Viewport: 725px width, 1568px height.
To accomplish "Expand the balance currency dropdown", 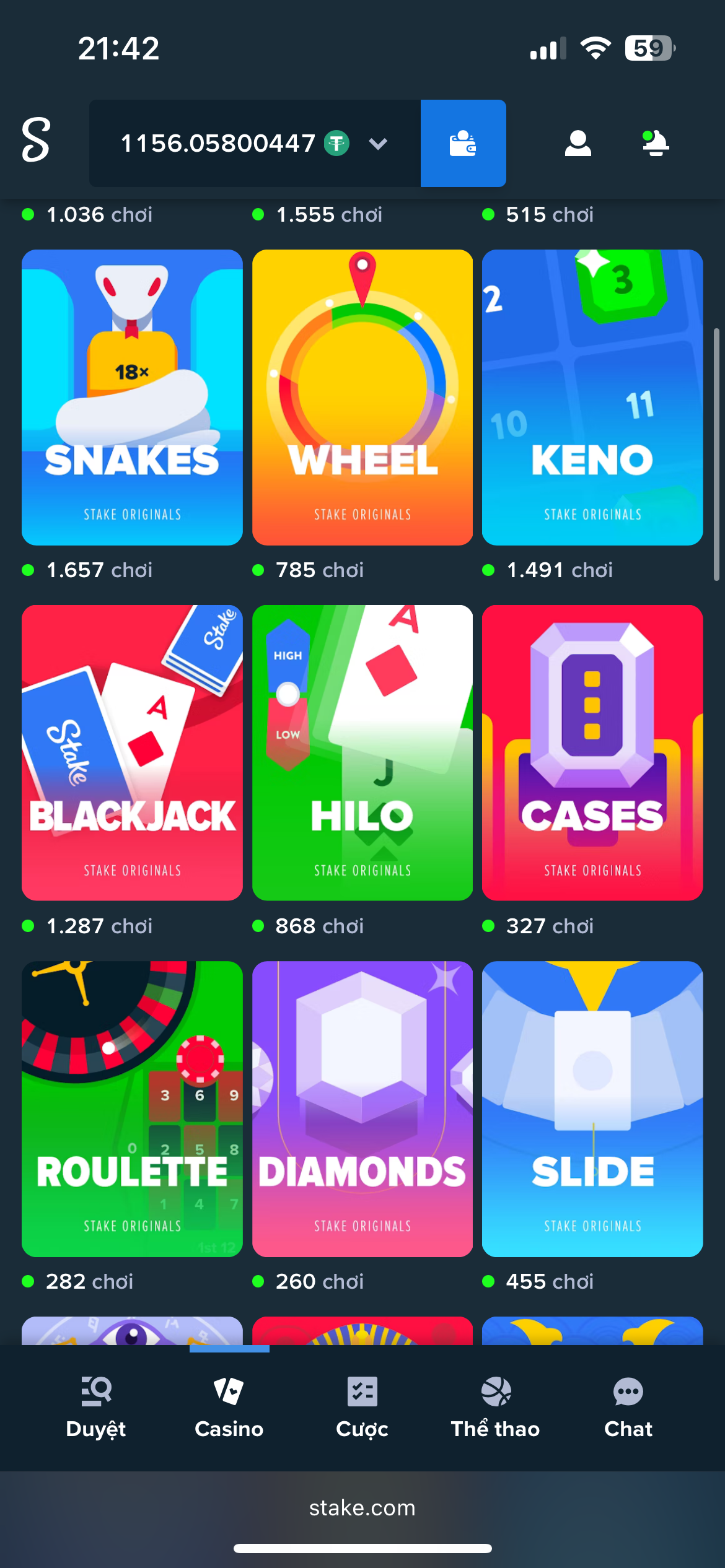I will point(377,144).
